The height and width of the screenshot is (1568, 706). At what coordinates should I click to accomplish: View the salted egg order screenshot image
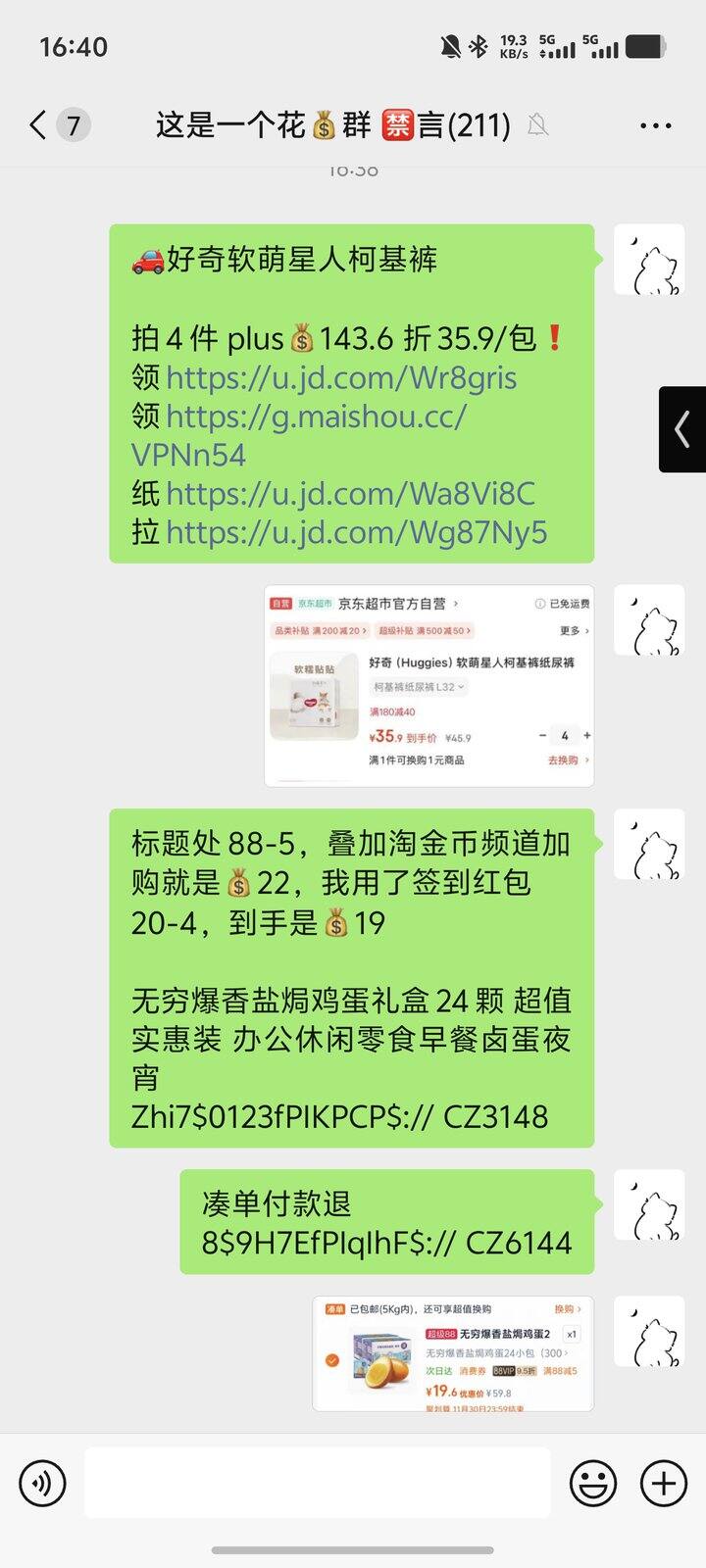pos(453,1353)
